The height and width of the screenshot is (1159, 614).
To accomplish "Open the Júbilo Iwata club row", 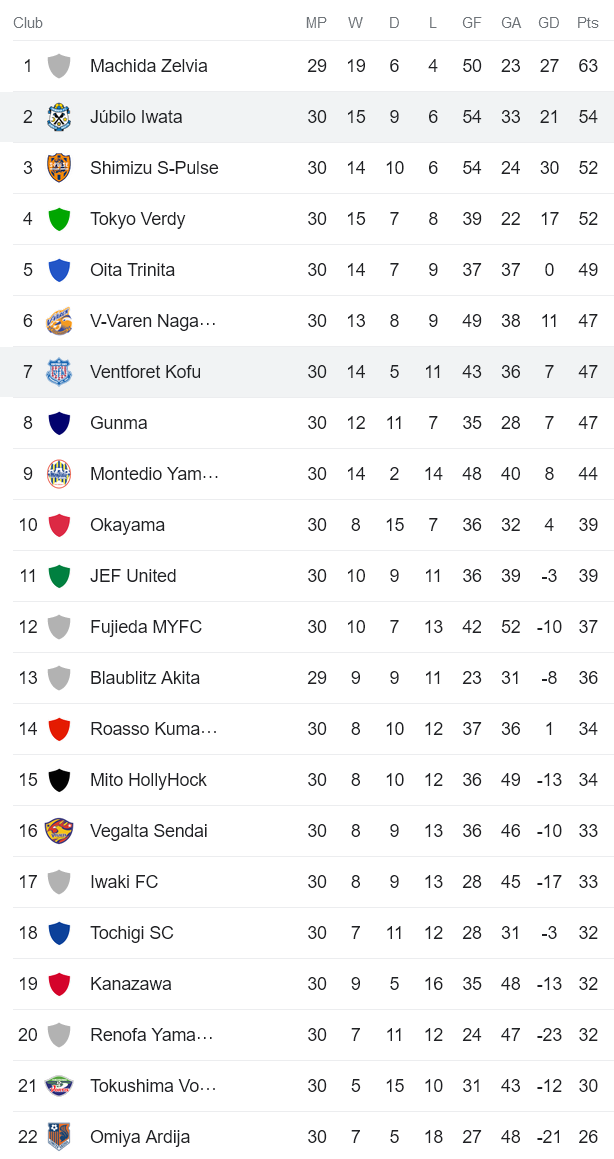I will (136, 117).
